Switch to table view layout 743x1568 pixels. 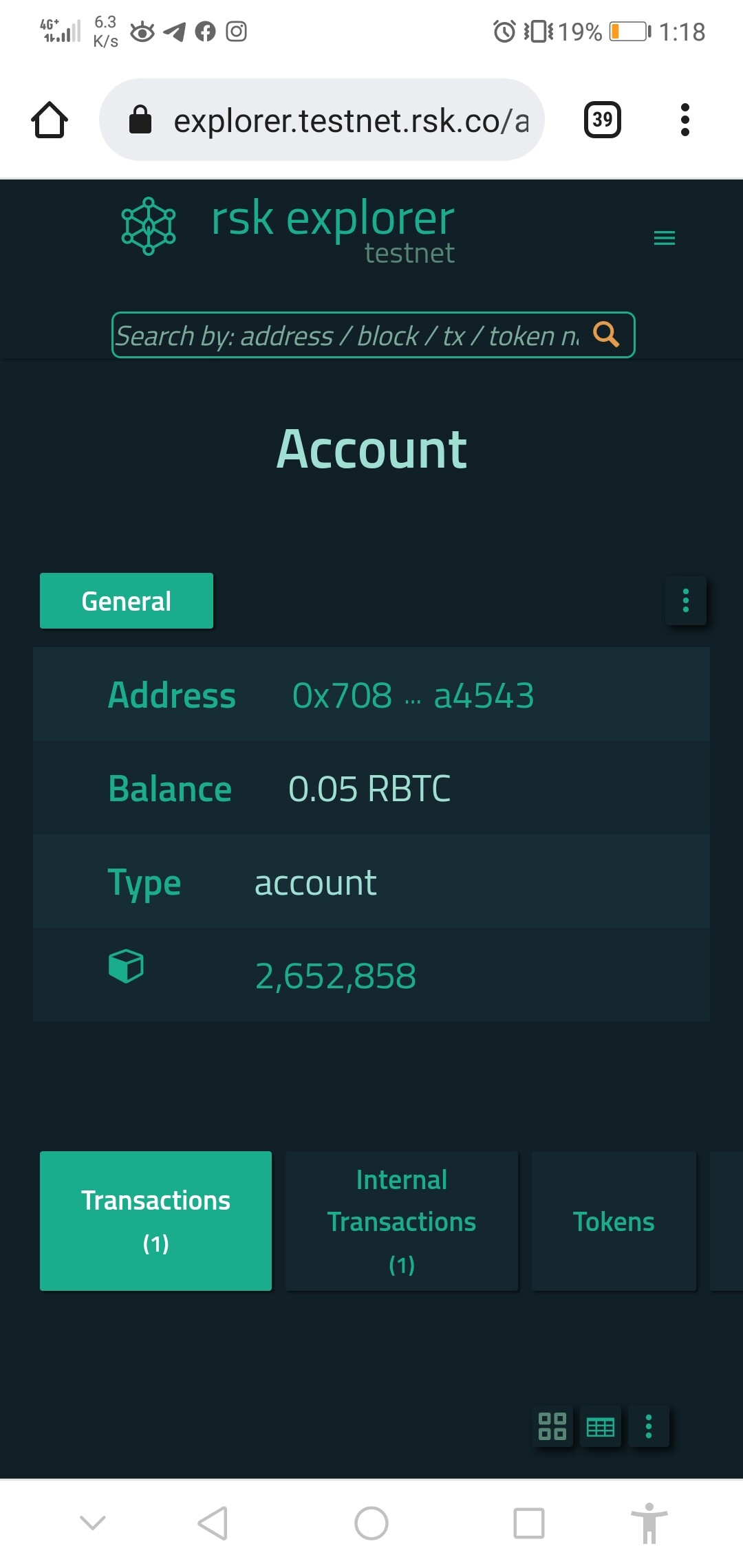point(600,1427)
